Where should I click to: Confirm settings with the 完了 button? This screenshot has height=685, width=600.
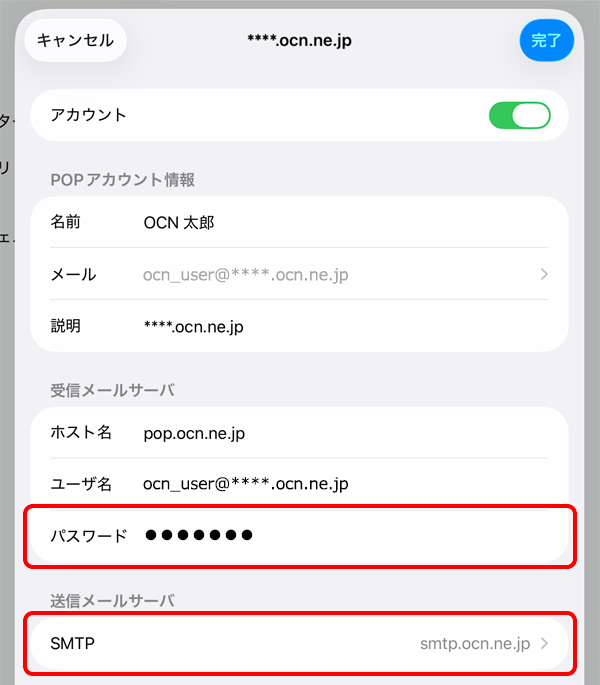[x=546, y=41]
